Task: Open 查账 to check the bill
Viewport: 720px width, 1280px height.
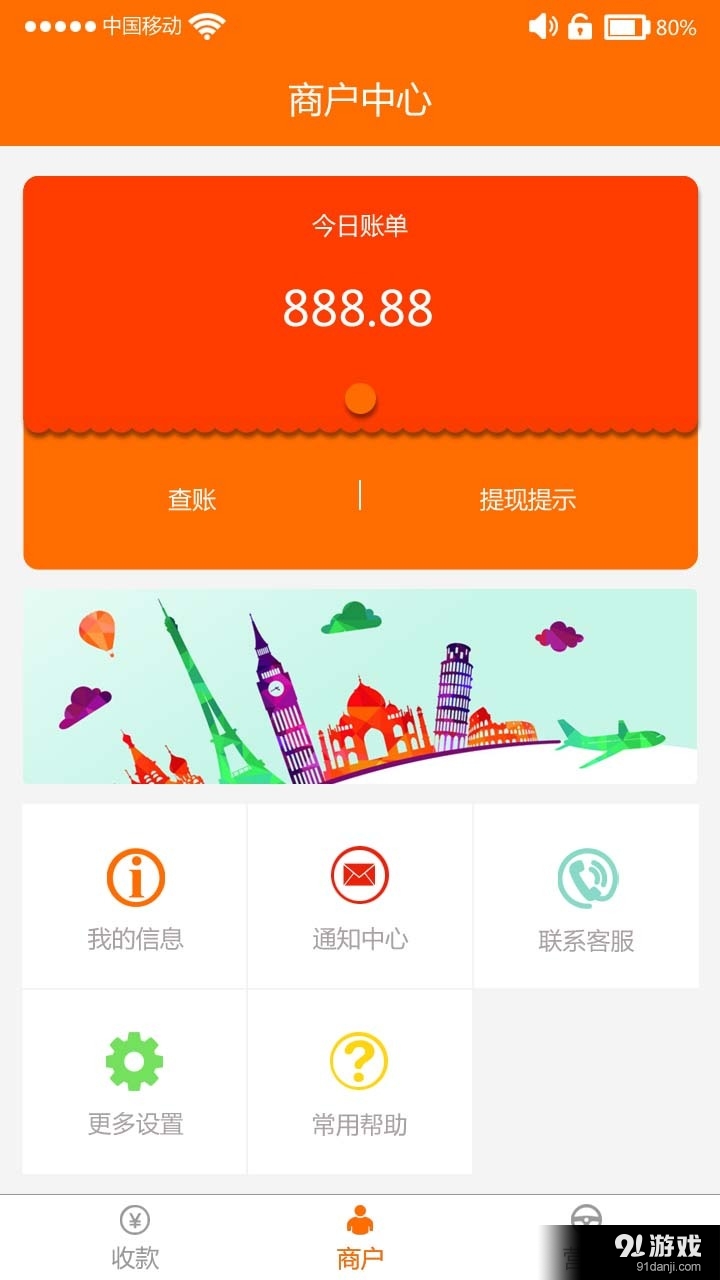Action: [x=192, y=499]
